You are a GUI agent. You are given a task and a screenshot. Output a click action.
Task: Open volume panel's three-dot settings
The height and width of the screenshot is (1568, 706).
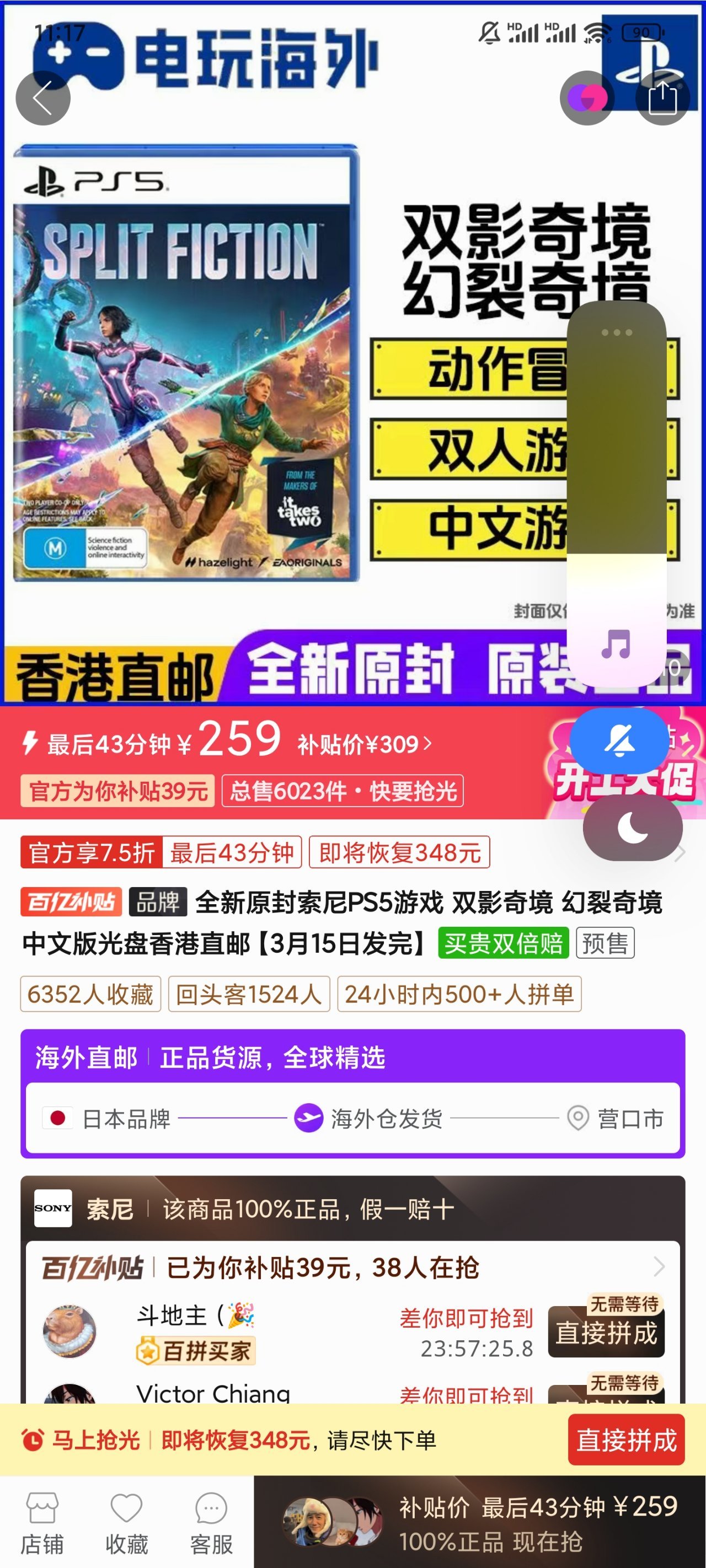(617, 332)
